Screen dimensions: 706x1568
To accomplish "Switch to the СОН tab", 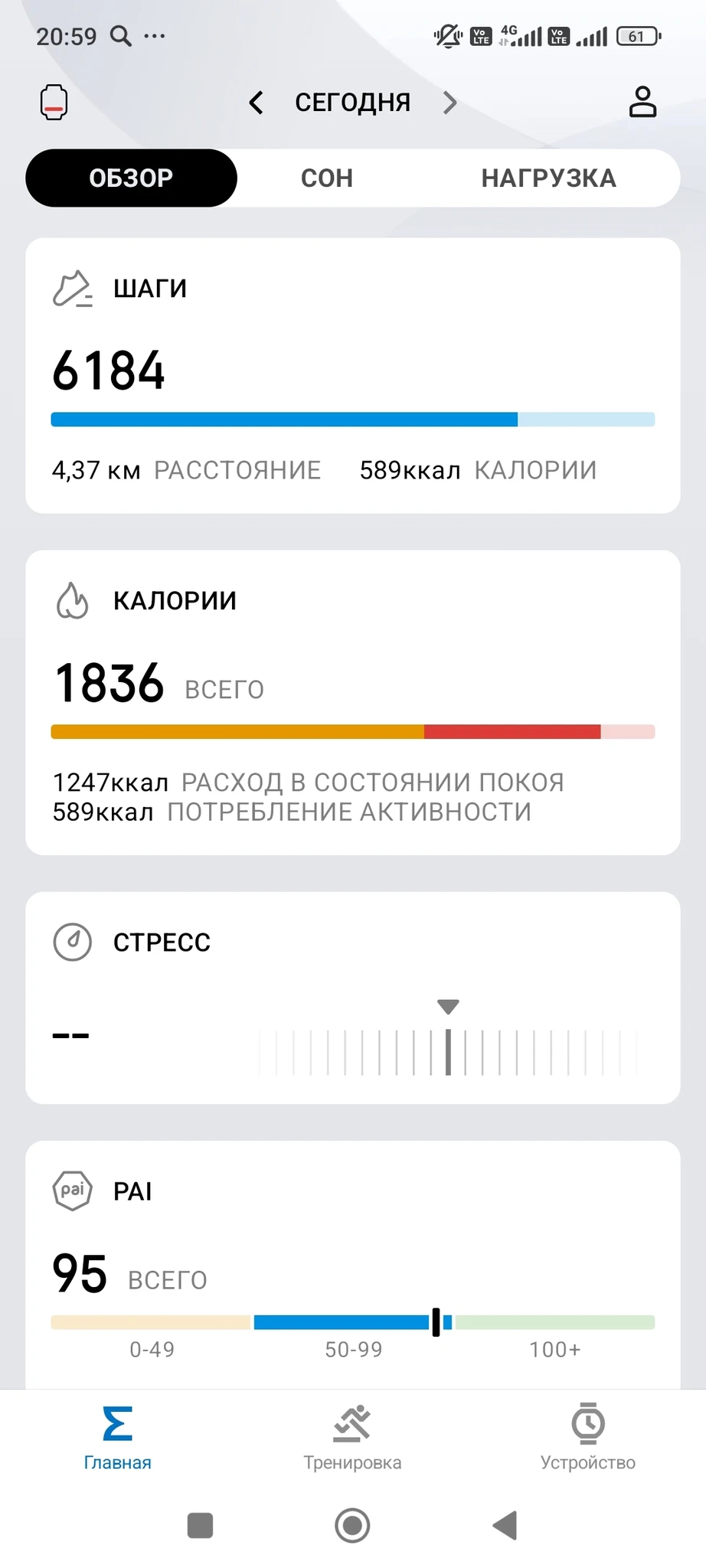I will click(x=327, y=178).
